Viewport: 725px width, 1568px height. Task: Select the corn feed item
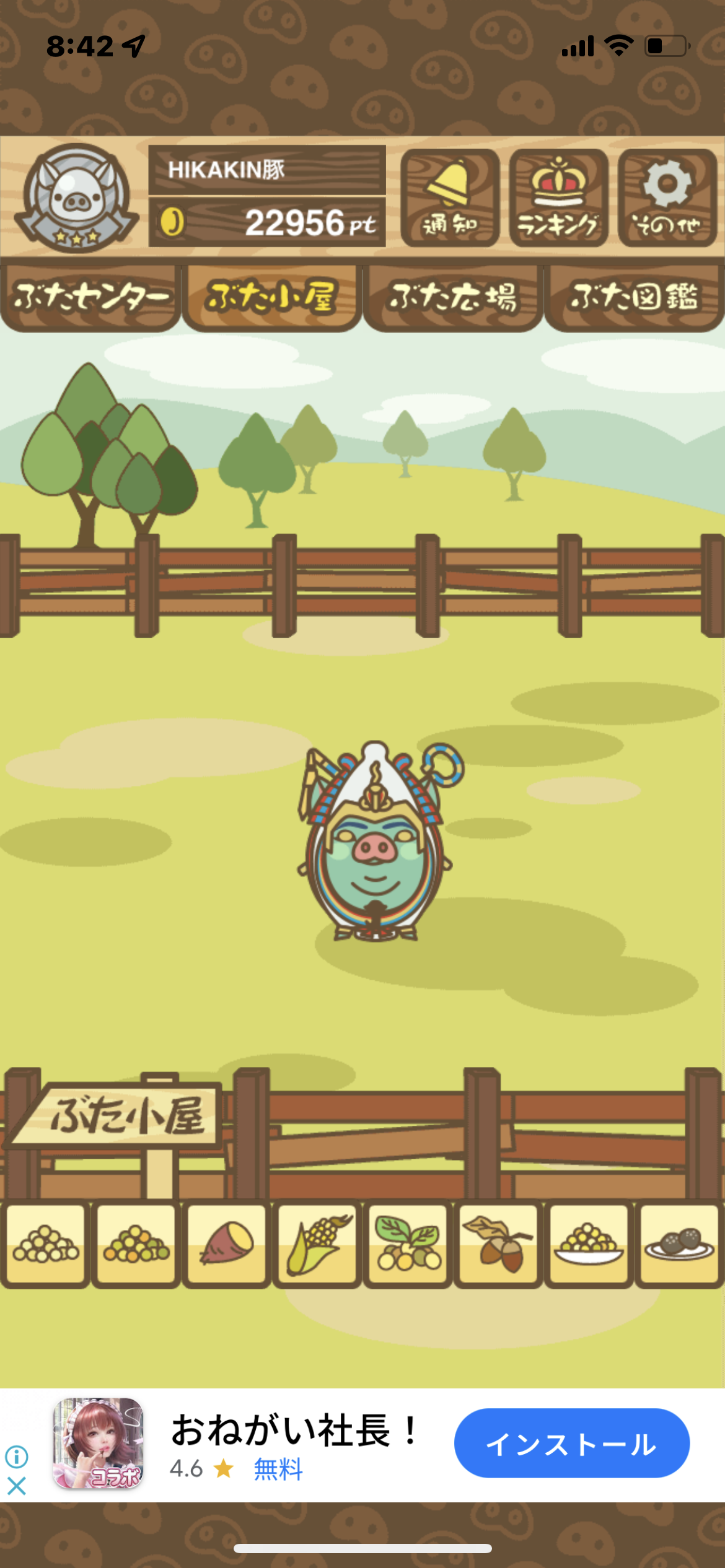[317, 1243]
